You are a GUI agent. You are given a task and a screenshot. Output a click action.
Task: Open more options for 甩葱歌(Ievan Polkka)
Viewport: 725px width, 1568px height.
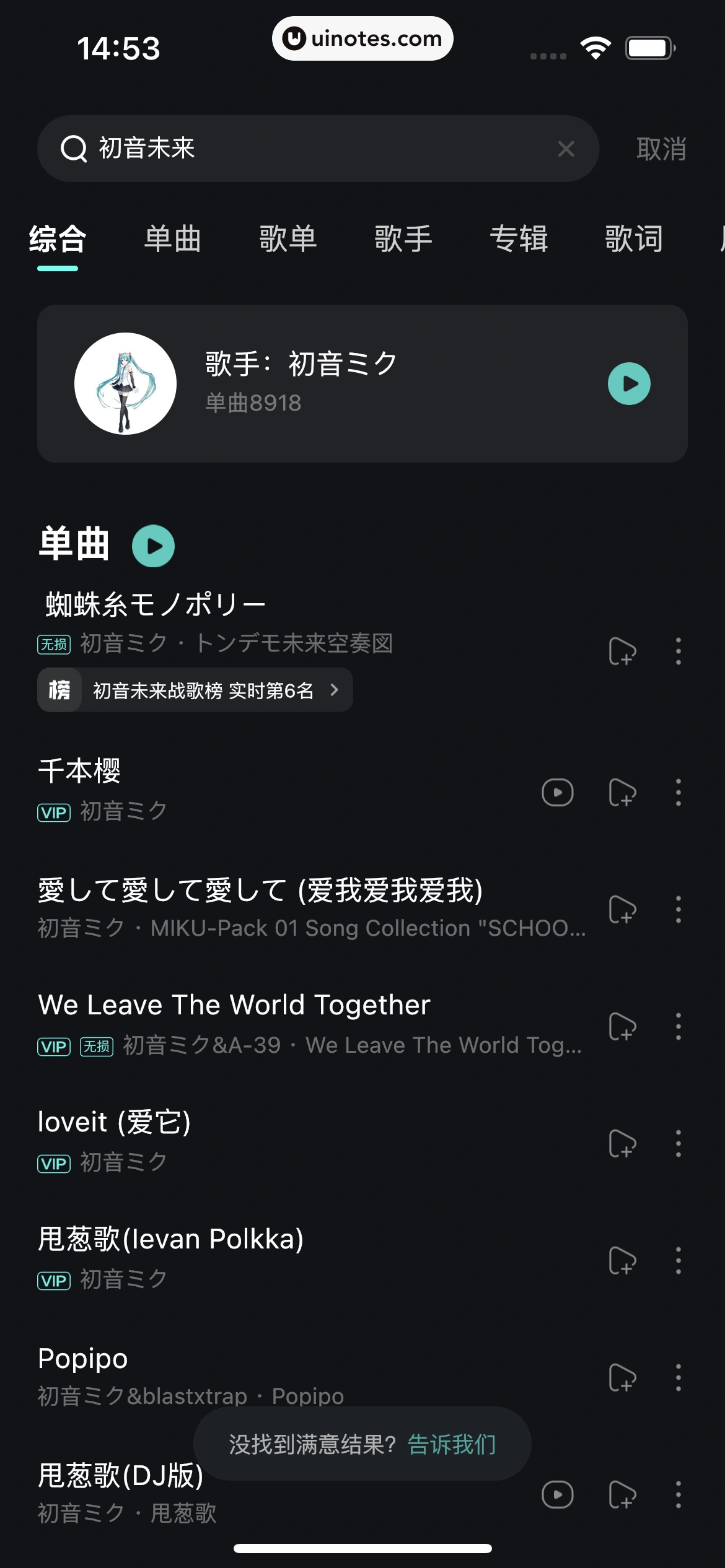tap(679, 1260)
